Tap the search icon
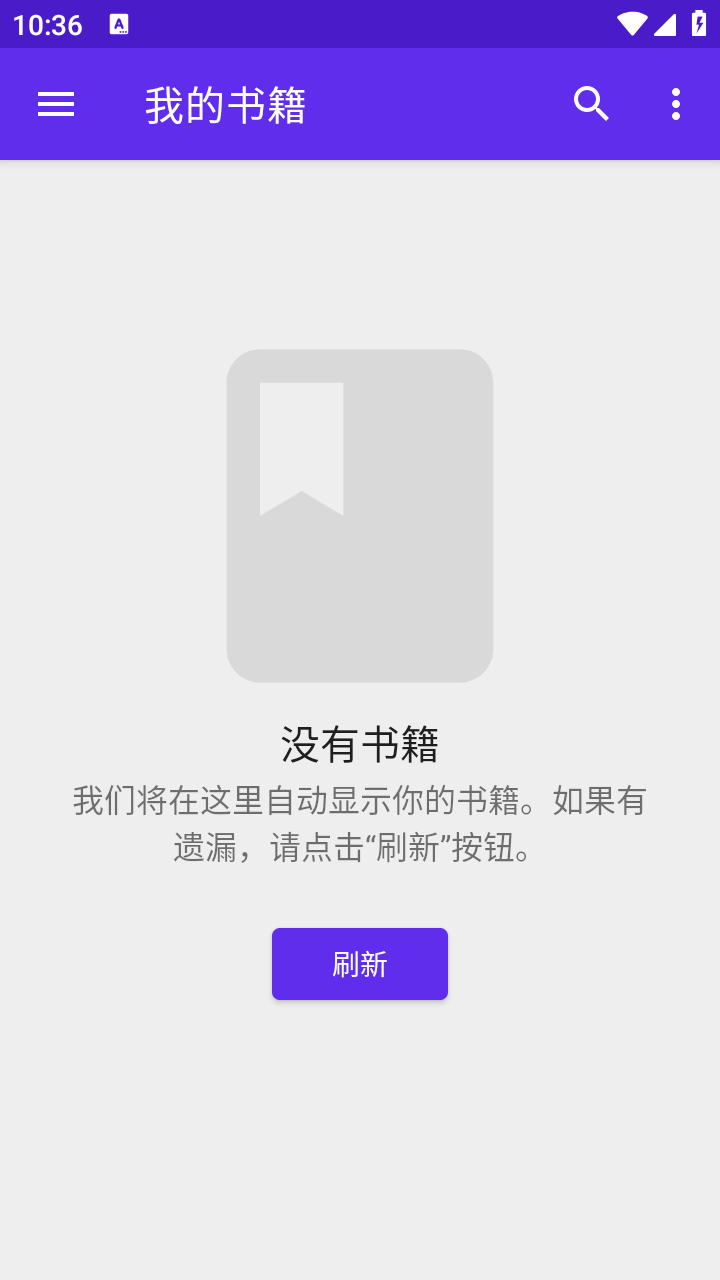 coord(591,104)
